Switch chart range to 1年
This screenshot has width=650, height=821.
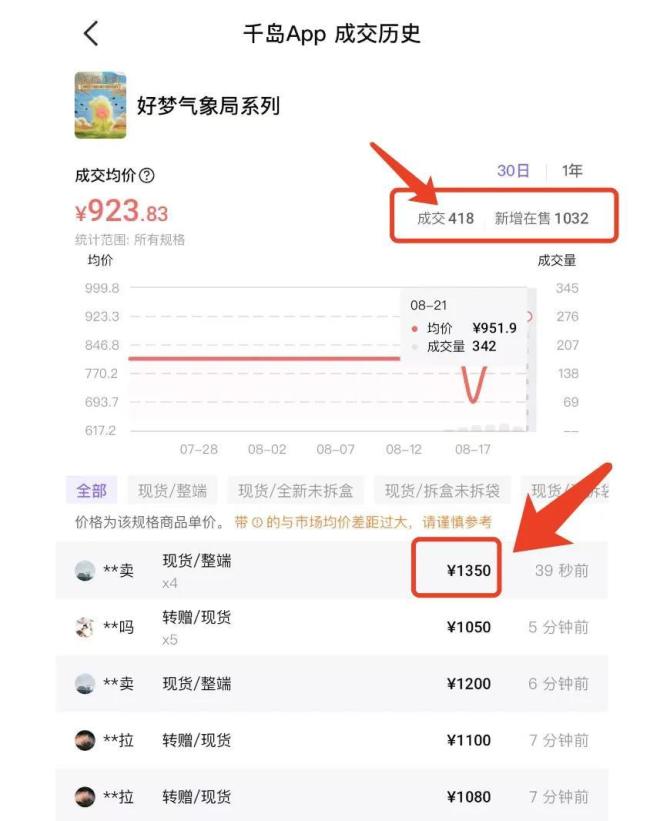tap(572, 171)
